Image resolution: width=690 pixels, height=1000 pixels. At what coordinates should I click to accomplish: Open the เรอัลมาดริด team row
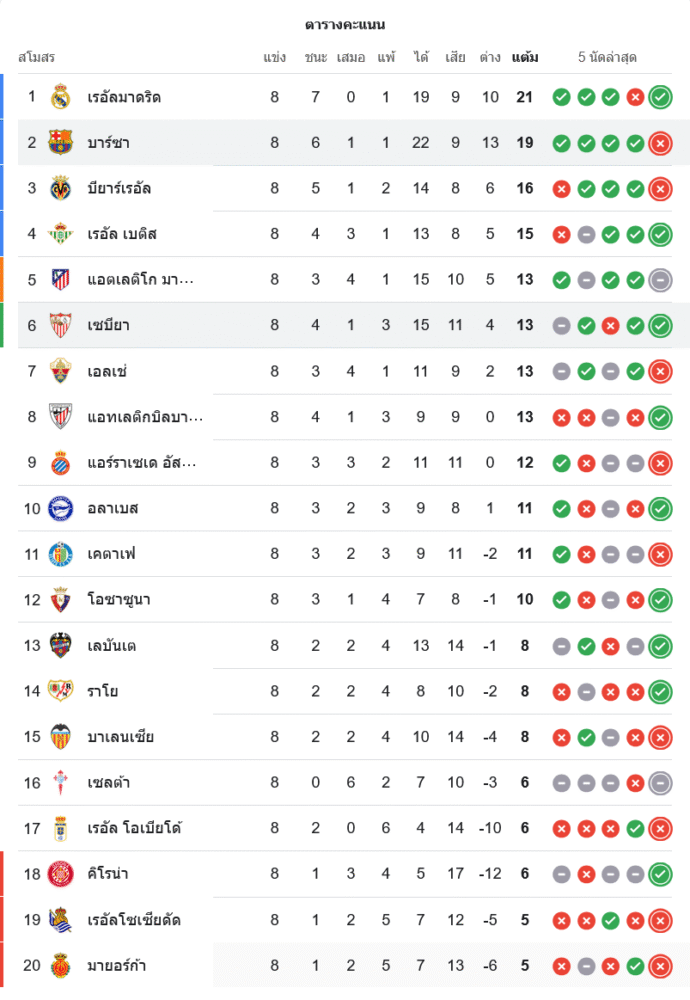[x=124, y=97]
